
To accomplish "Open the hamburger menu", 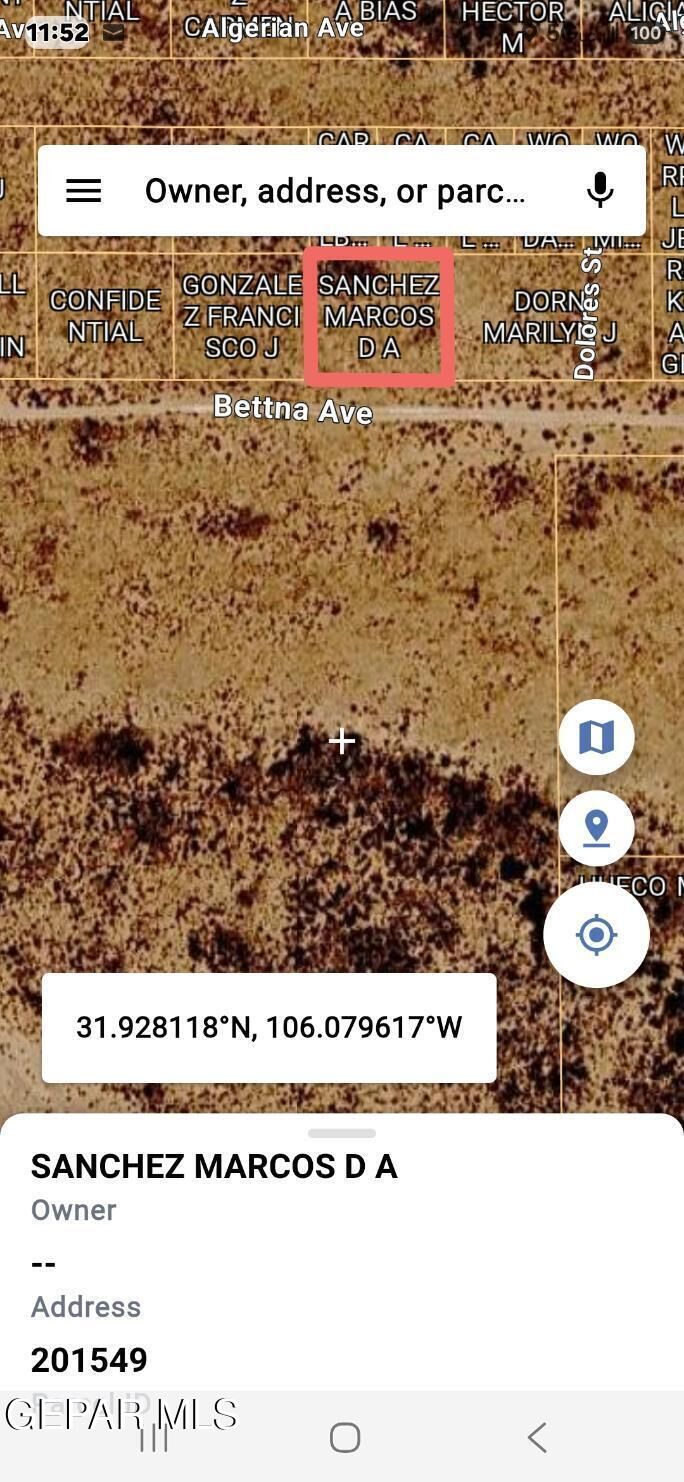I will point(84,191).
